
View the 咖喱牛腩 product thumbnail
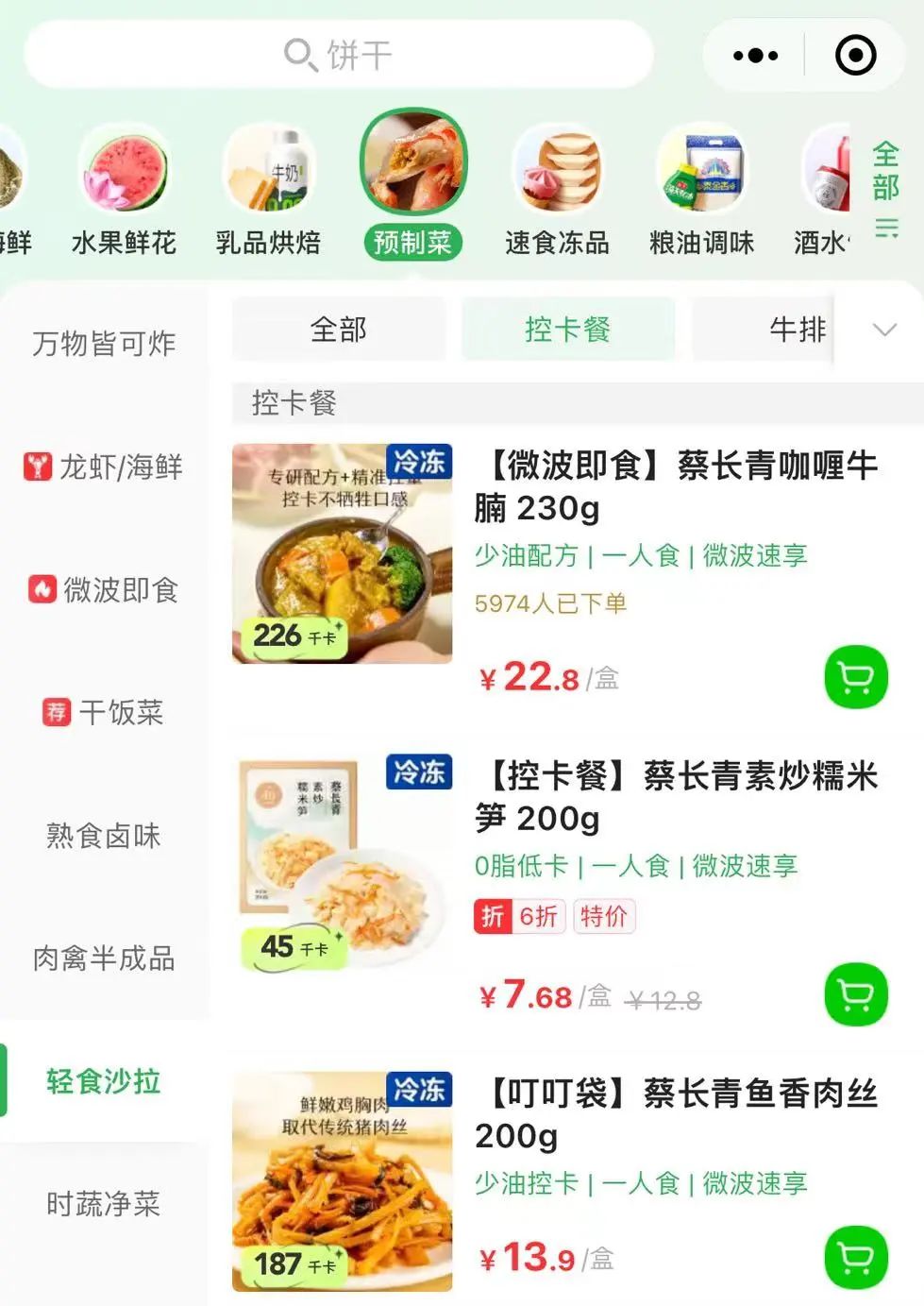tap(342, 552)
